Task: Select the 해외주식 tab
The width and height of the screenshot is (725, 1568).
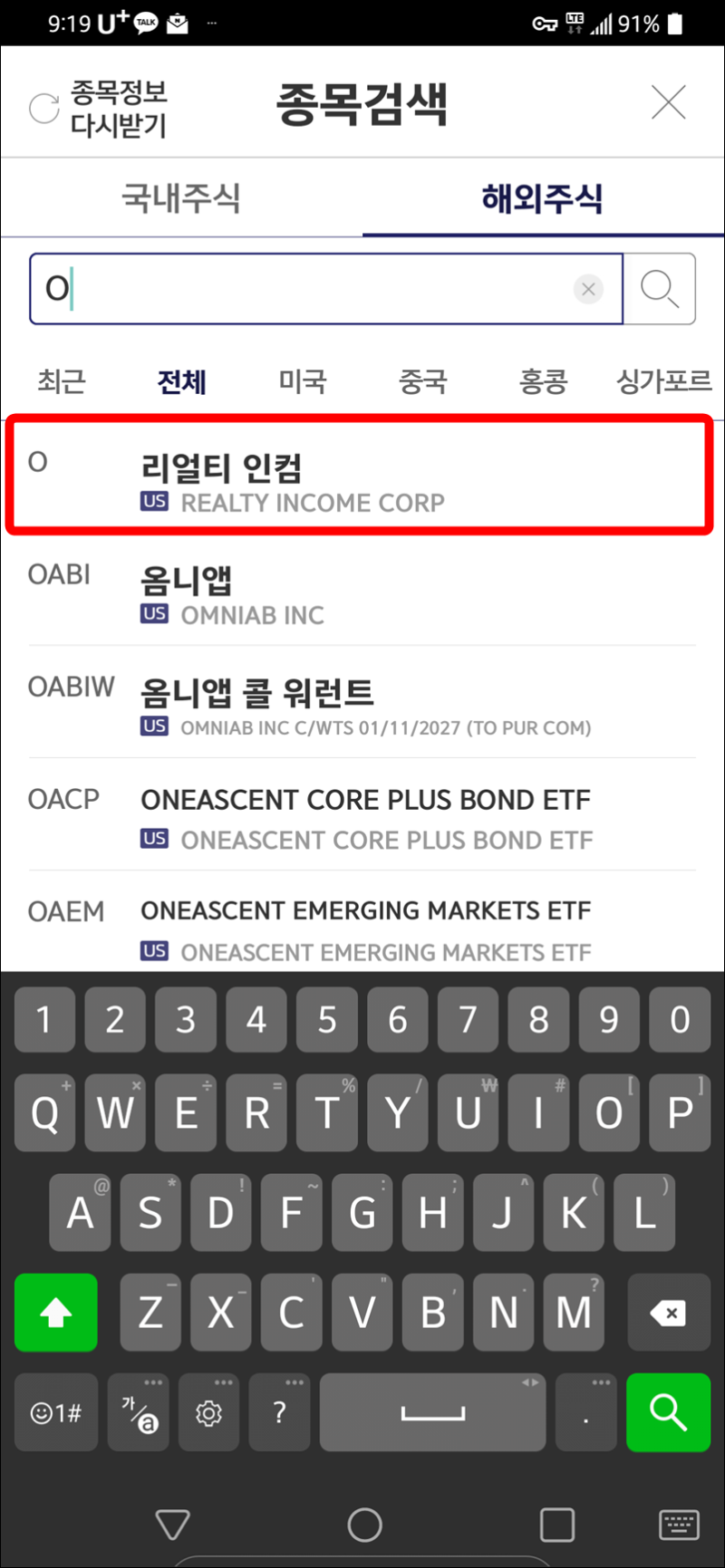Action: (542, 197)
